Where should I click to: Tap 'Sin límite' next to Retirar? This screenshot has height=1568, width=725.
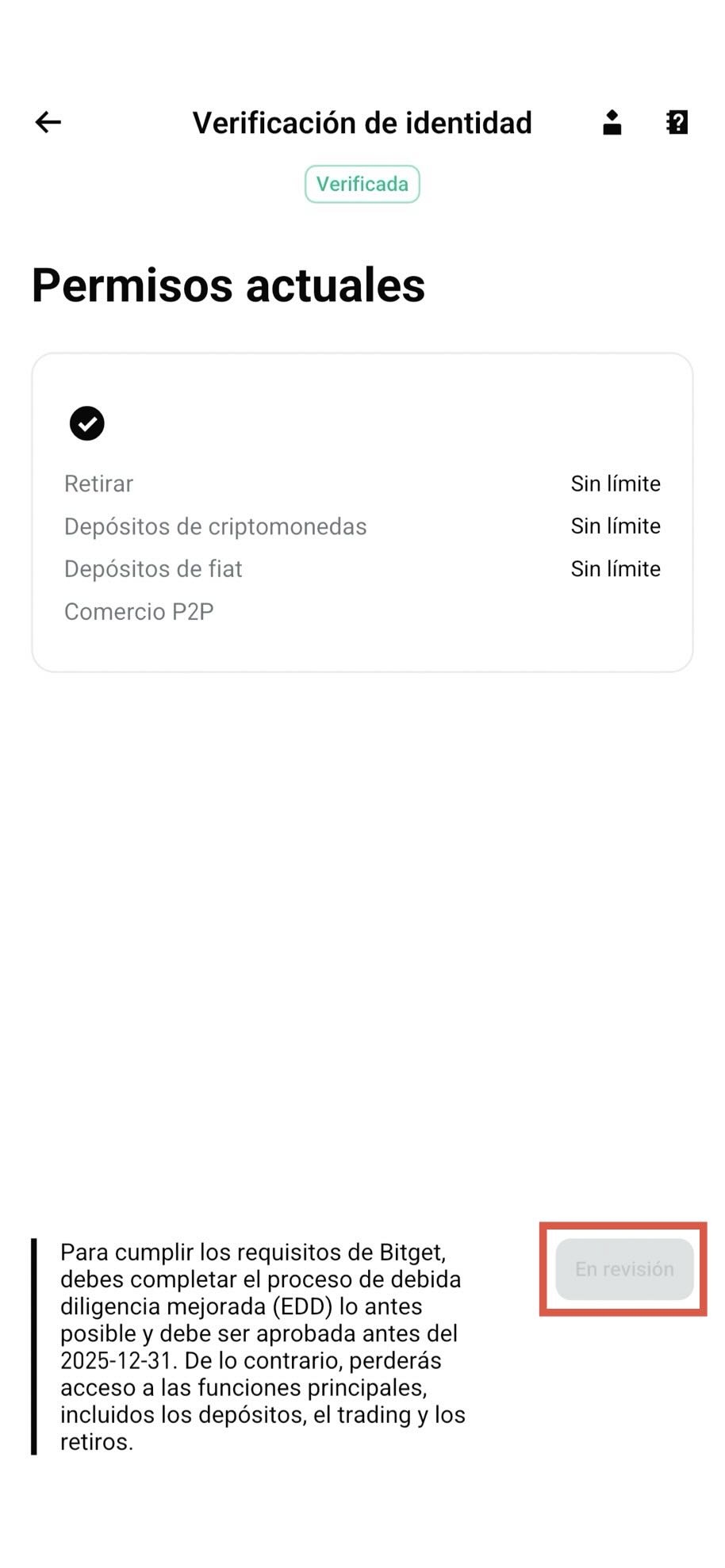click(616, 484)
